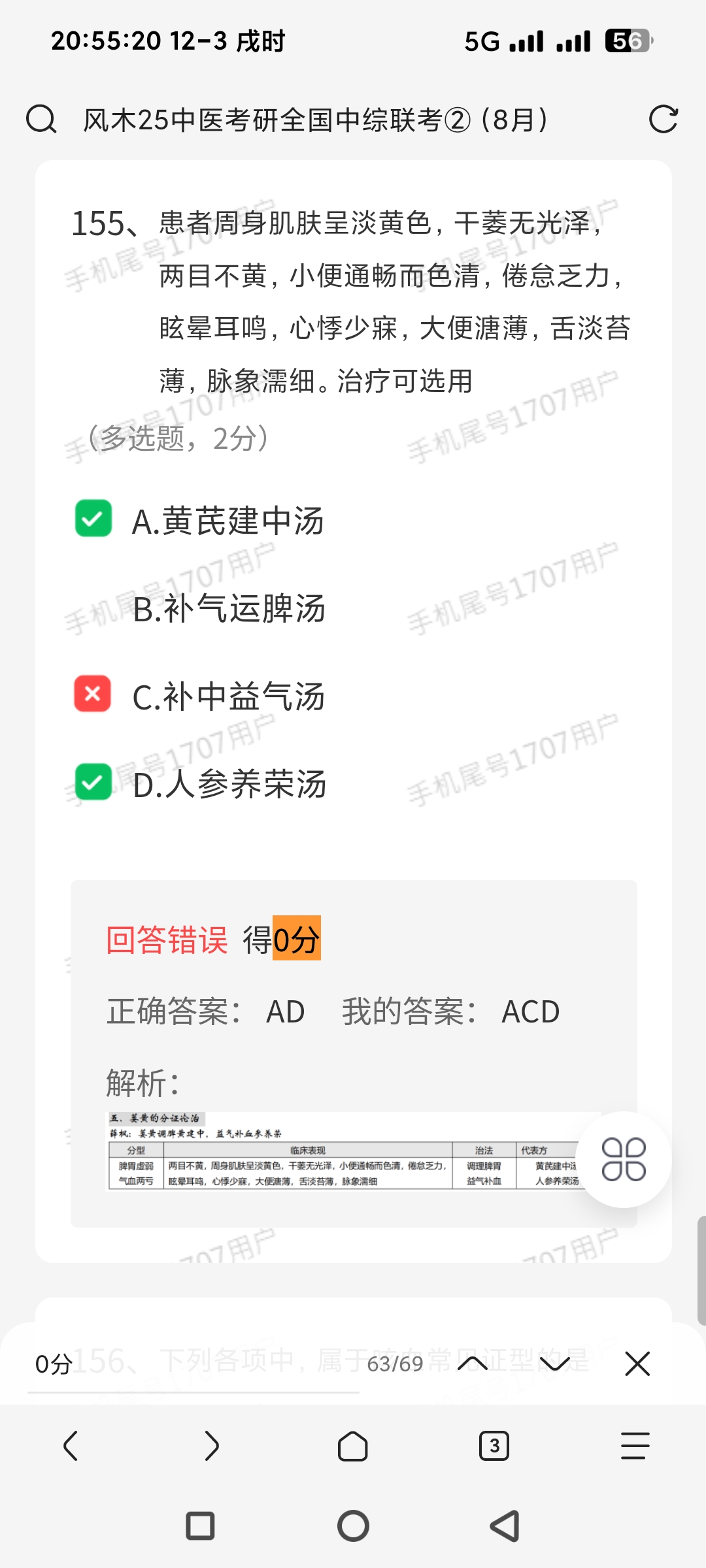Select option C.补中益气汤
This screenshot has width=706, height=1568.
tap(227, 696)
